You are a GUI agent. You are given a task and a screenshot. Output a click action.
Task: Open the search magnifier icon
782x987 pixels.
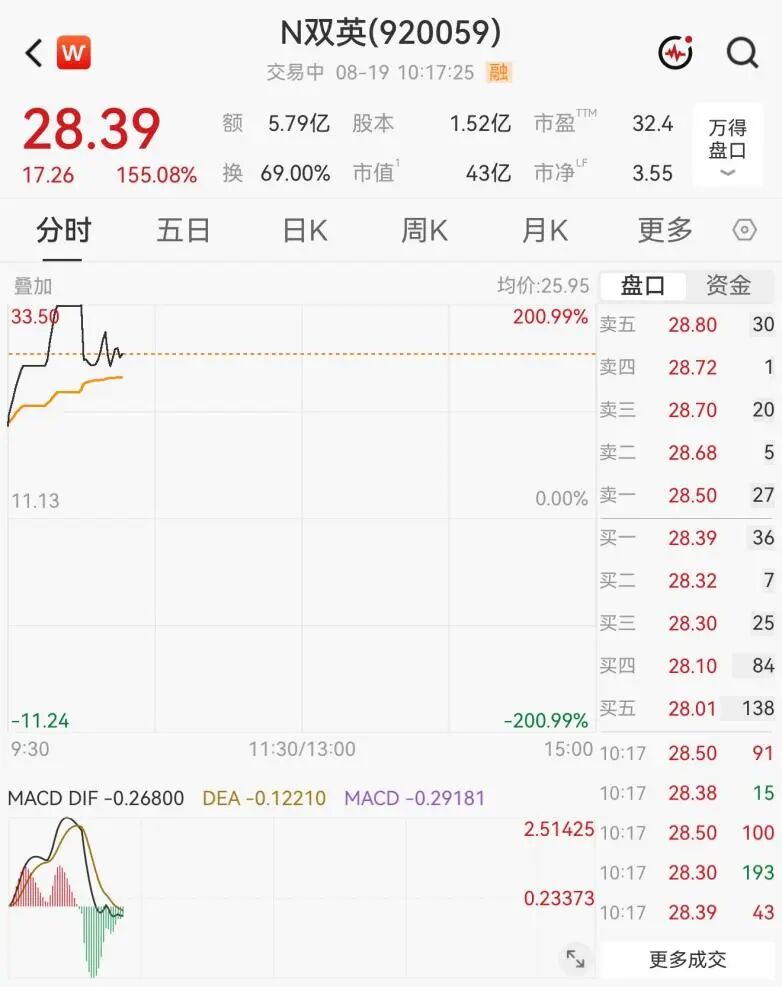(x=742, y=52)
